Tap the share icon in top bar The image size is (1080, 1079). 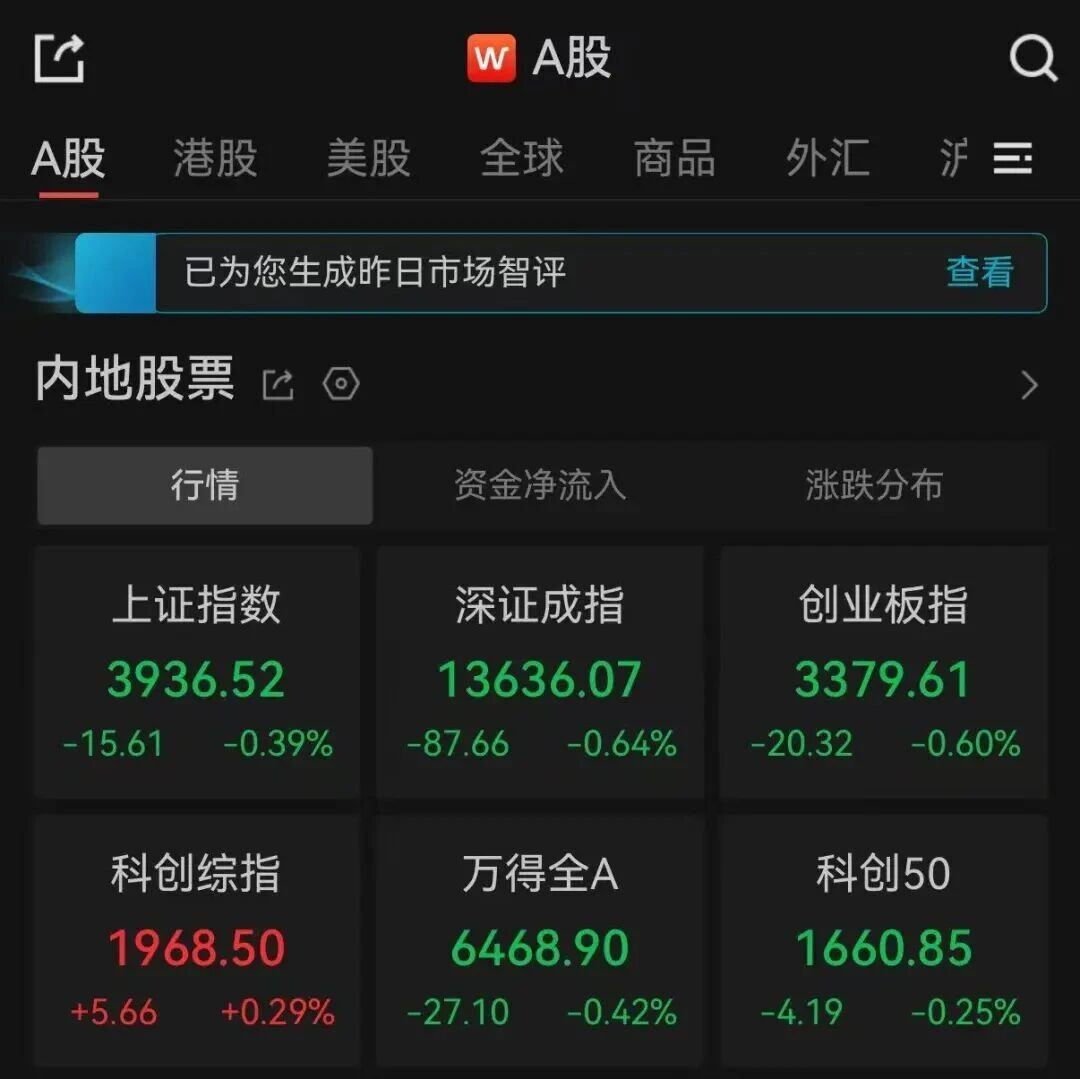tap(59, 59)
